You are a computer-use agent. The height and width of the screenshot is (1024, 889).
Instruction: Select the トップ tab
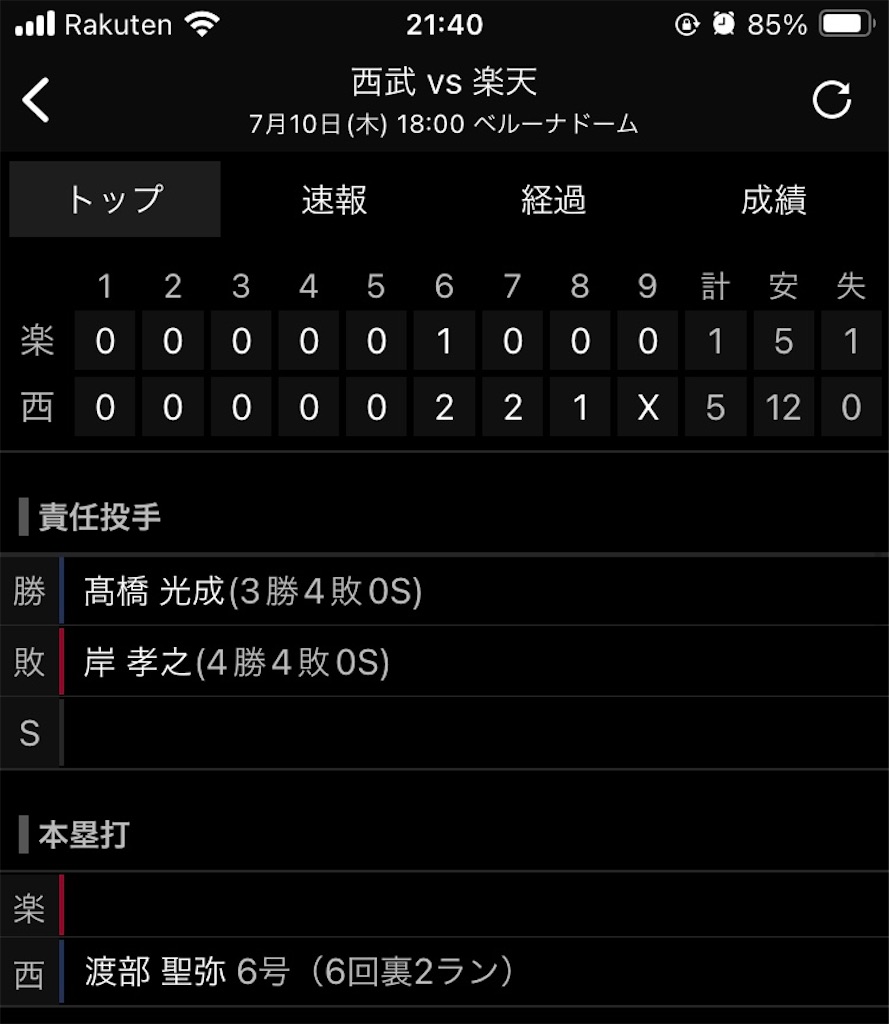tap(115, 199)
